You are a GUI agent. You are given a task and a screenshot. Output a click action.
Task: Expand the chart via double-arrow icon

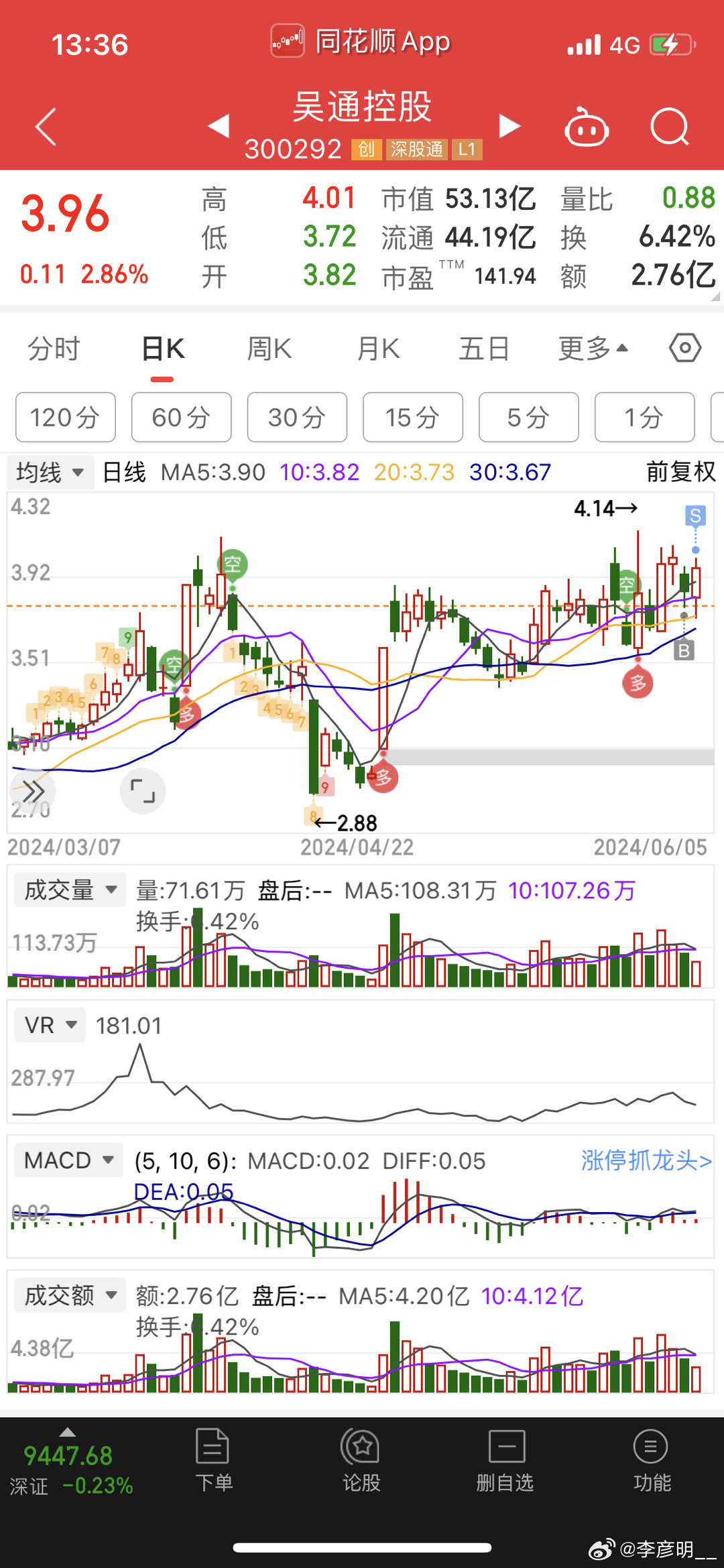[33, 792]
